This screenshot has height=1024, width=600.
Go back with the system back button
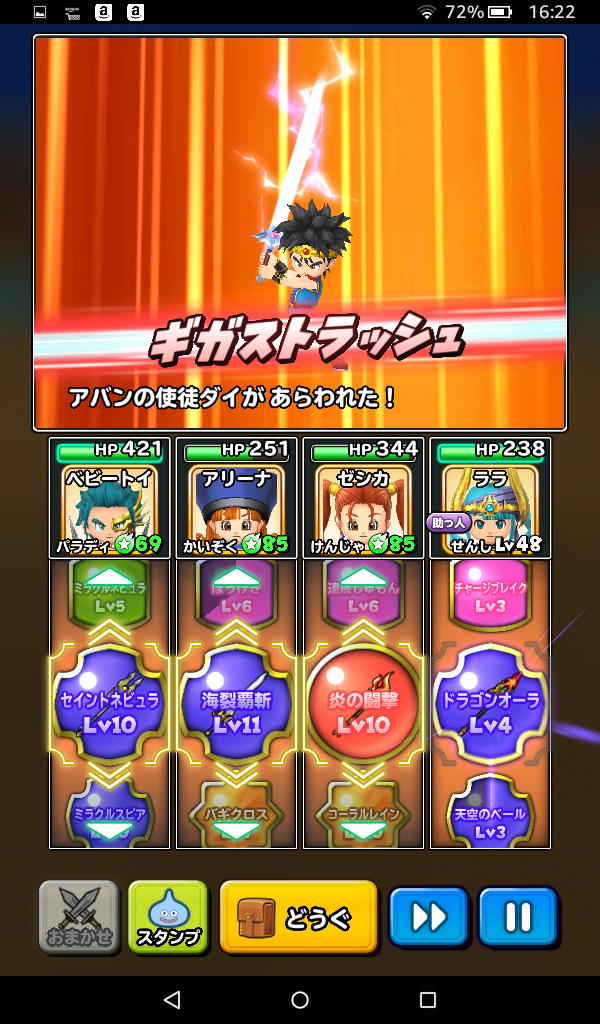[x=172, y=1000]
